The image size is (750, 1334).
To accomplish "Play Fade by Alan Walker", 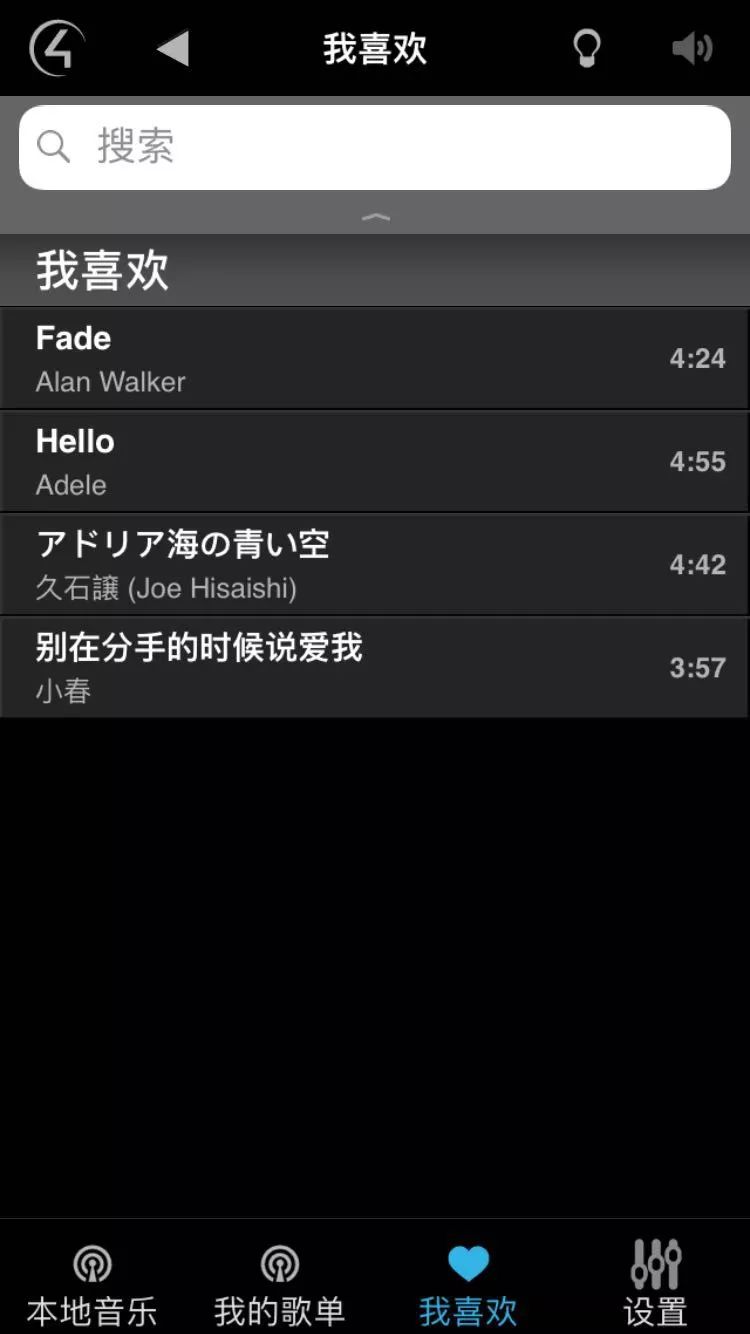I will click(x=375, y=358).
